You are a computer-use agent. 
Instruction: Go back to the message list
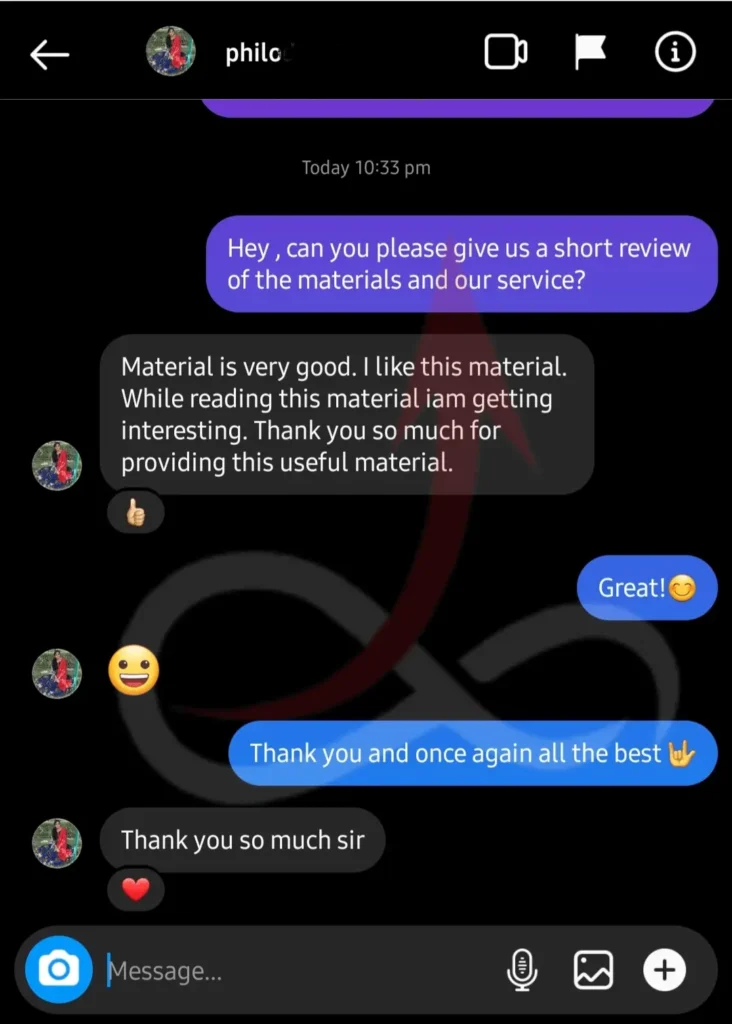[49, 55]
